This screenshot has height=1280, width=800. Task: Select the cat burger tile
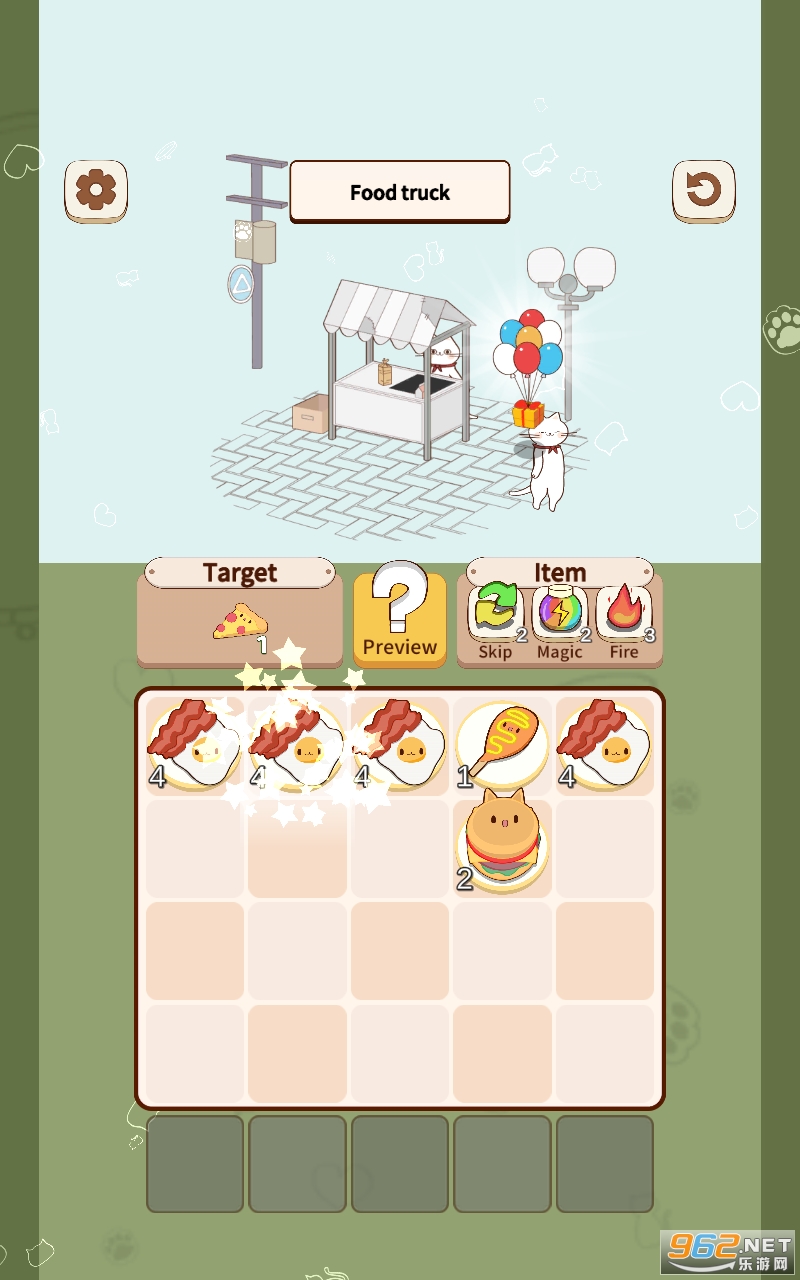pos(502,845)
